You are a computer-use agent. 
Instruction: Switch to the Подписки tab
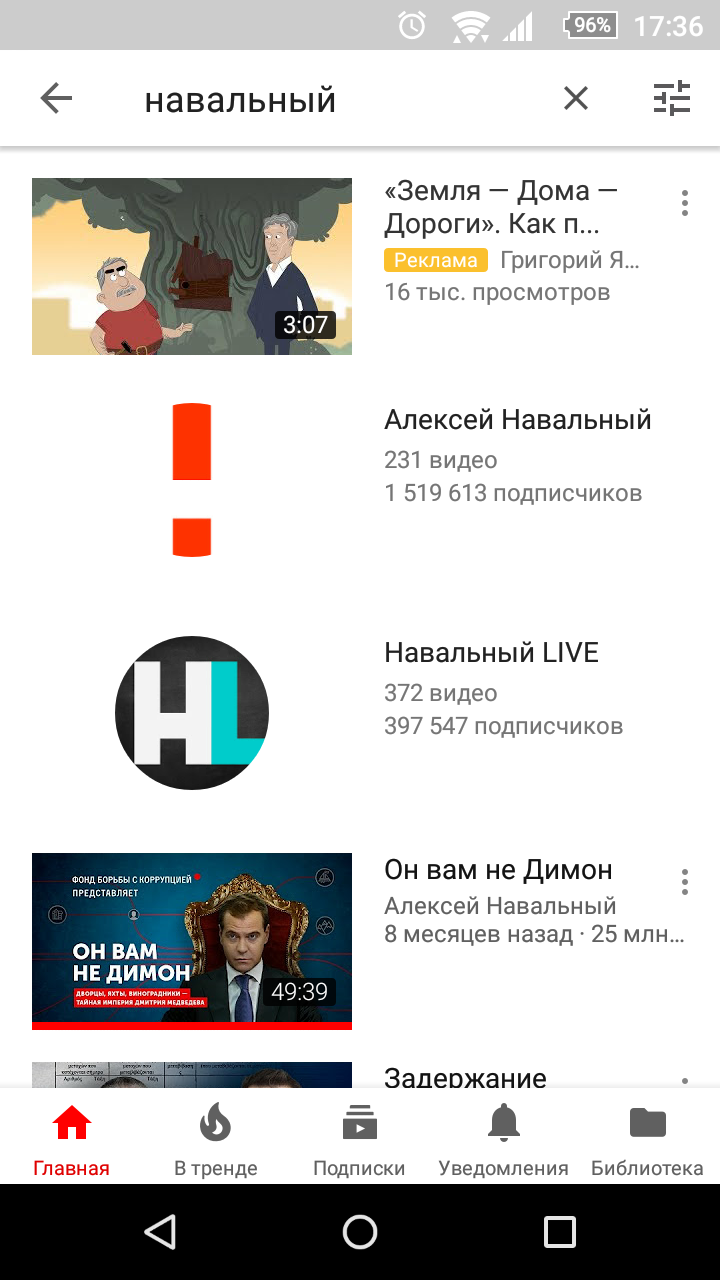(359, 1140)
